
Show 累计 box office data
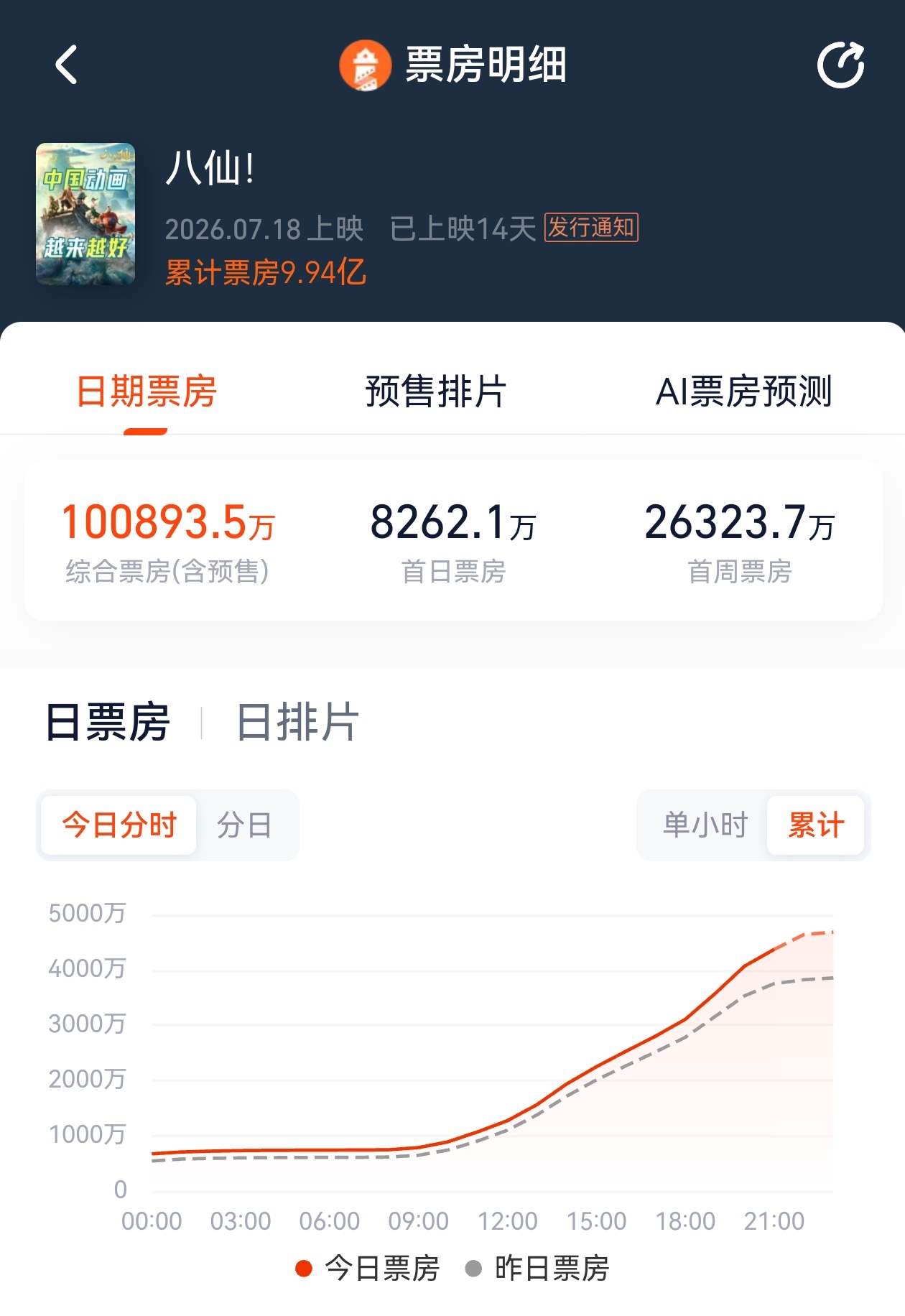click(815, 825)
